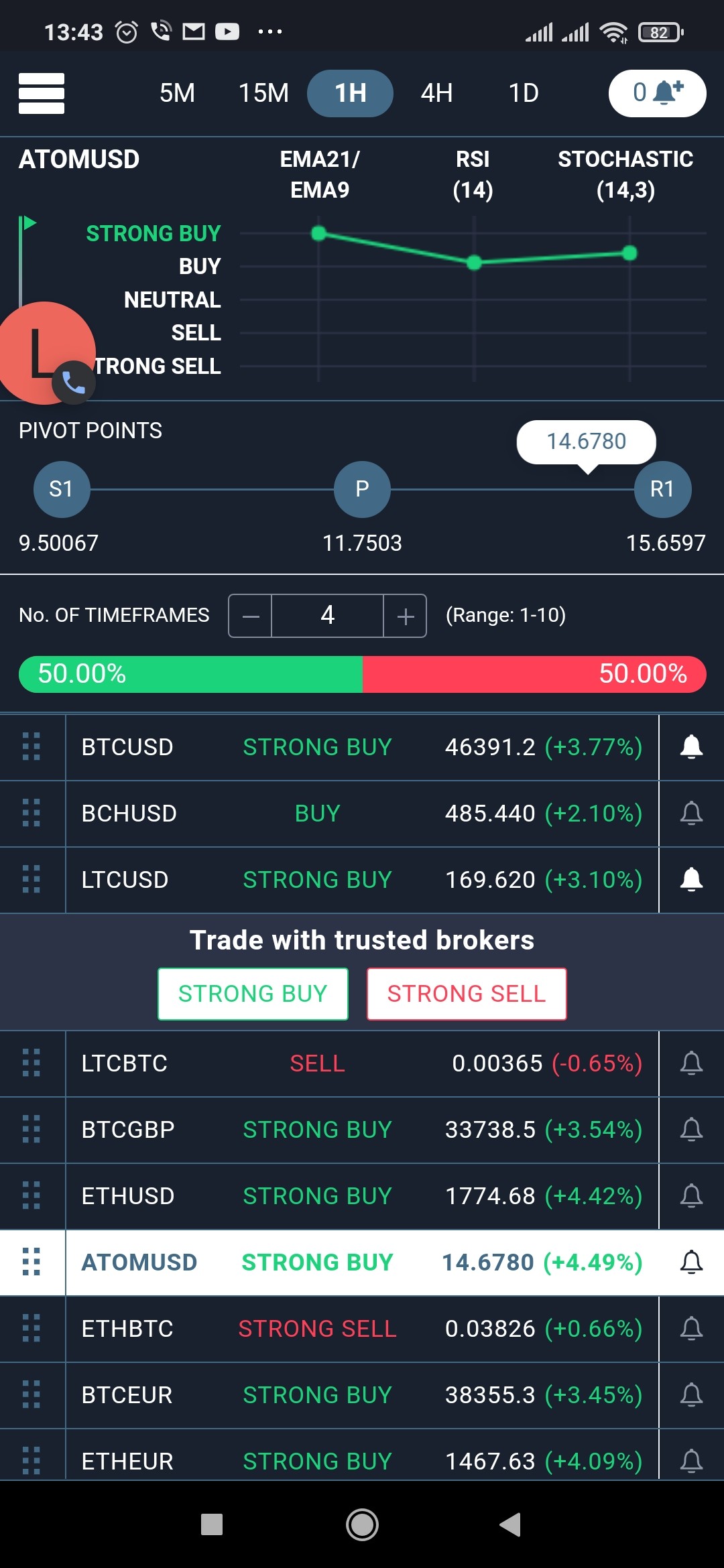The image size is (724, 1568).
Task: Switch to the 5M timeframe
Action: pos(177,93)
